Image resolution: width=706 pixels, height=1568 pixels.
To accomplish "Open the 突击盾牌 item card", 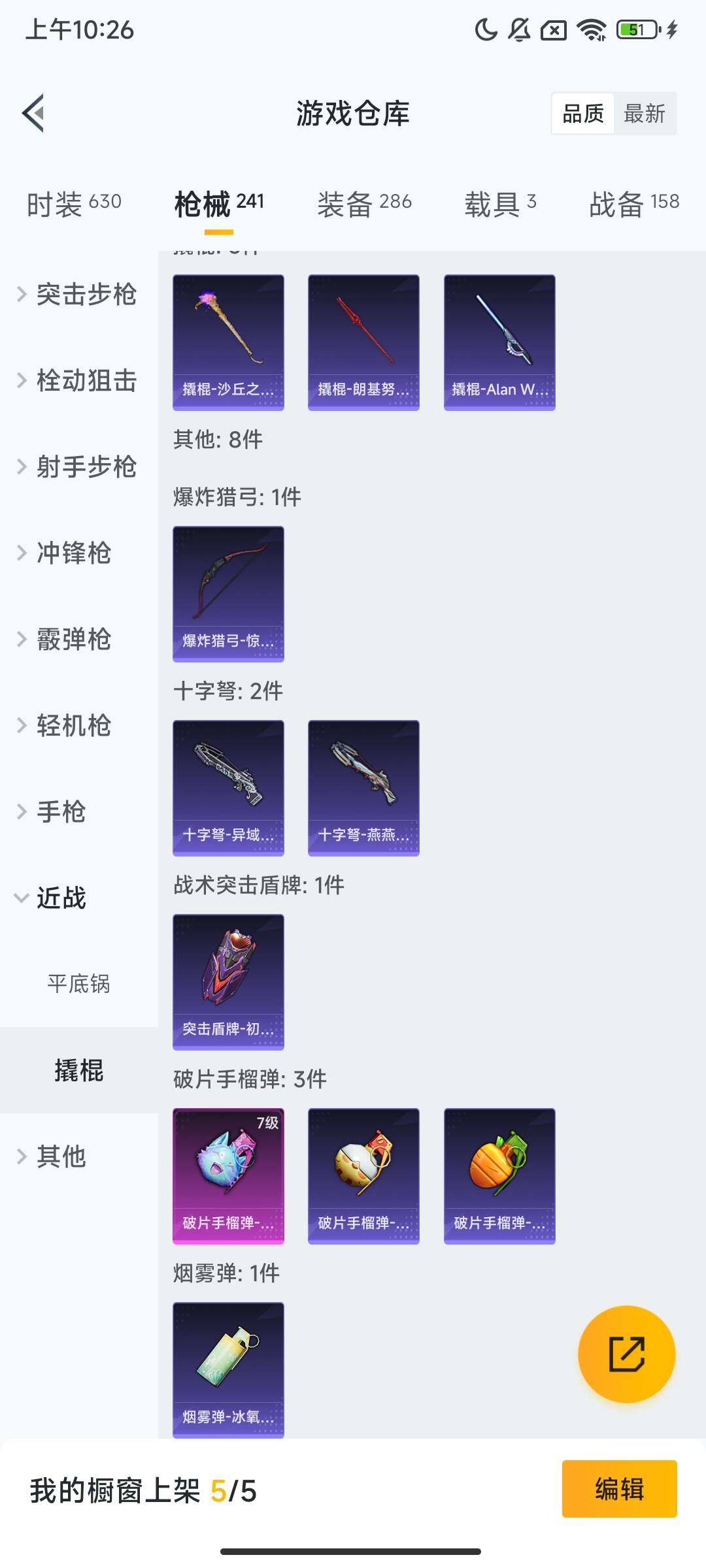I will [228, 982].
